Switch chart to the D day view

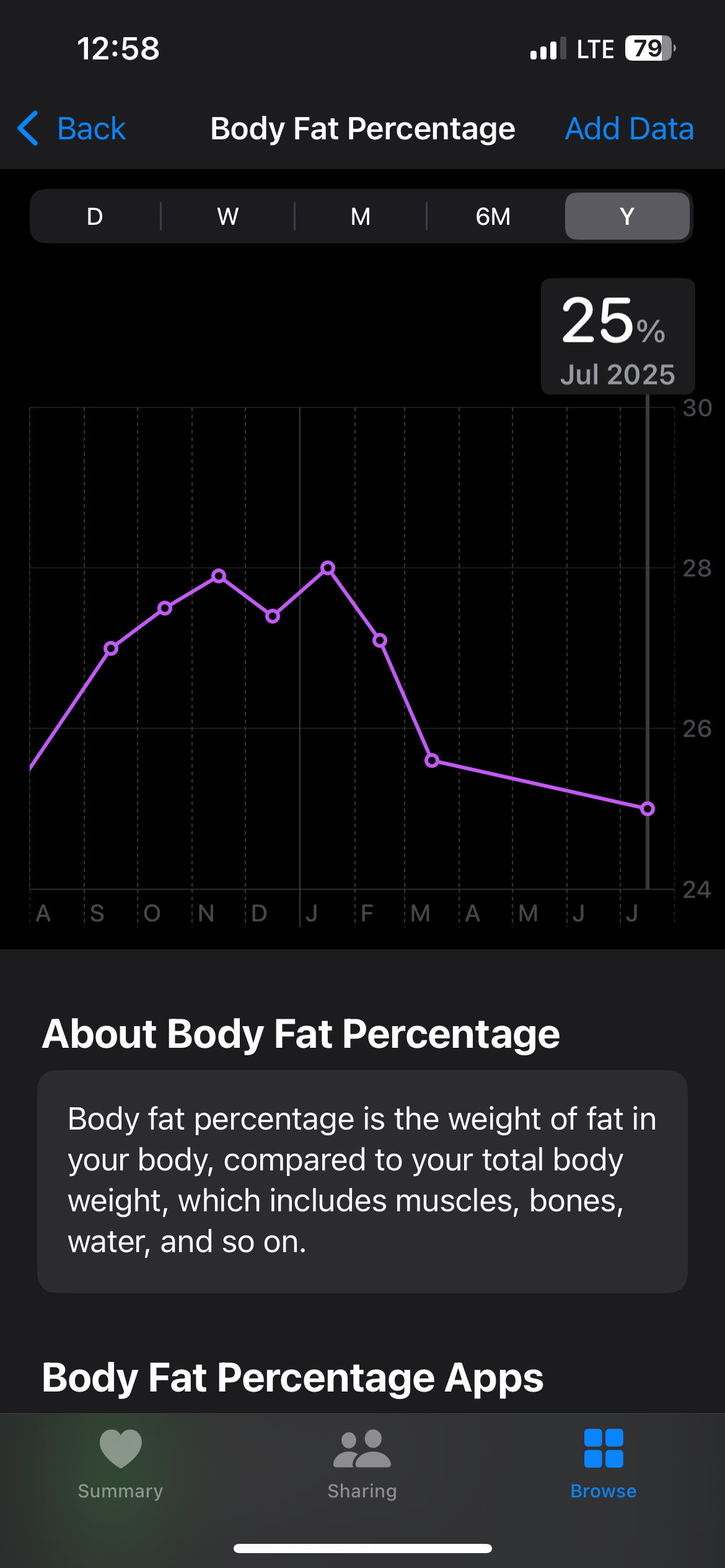click(x=95, y=217)
